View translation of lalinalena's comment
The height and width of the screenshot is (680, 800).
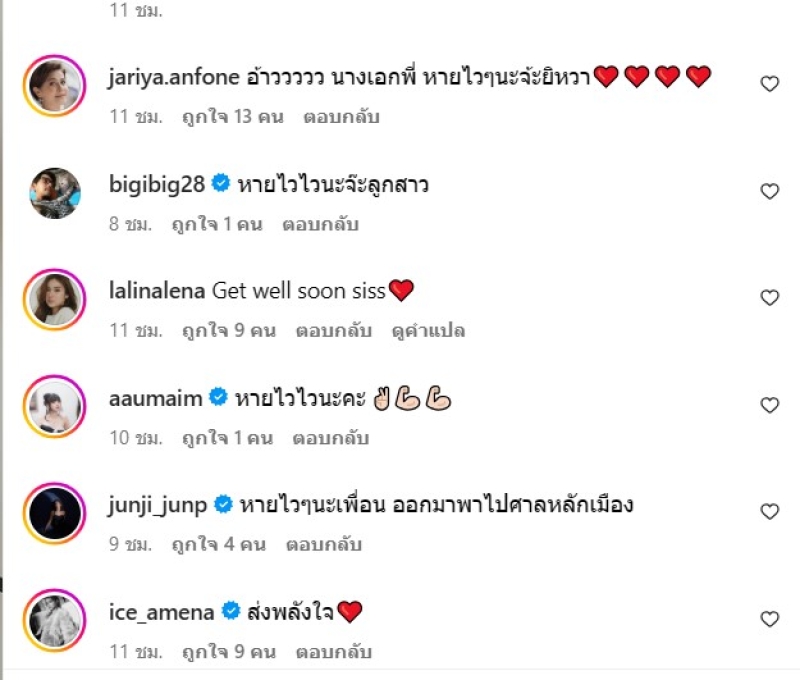[429, 331]
